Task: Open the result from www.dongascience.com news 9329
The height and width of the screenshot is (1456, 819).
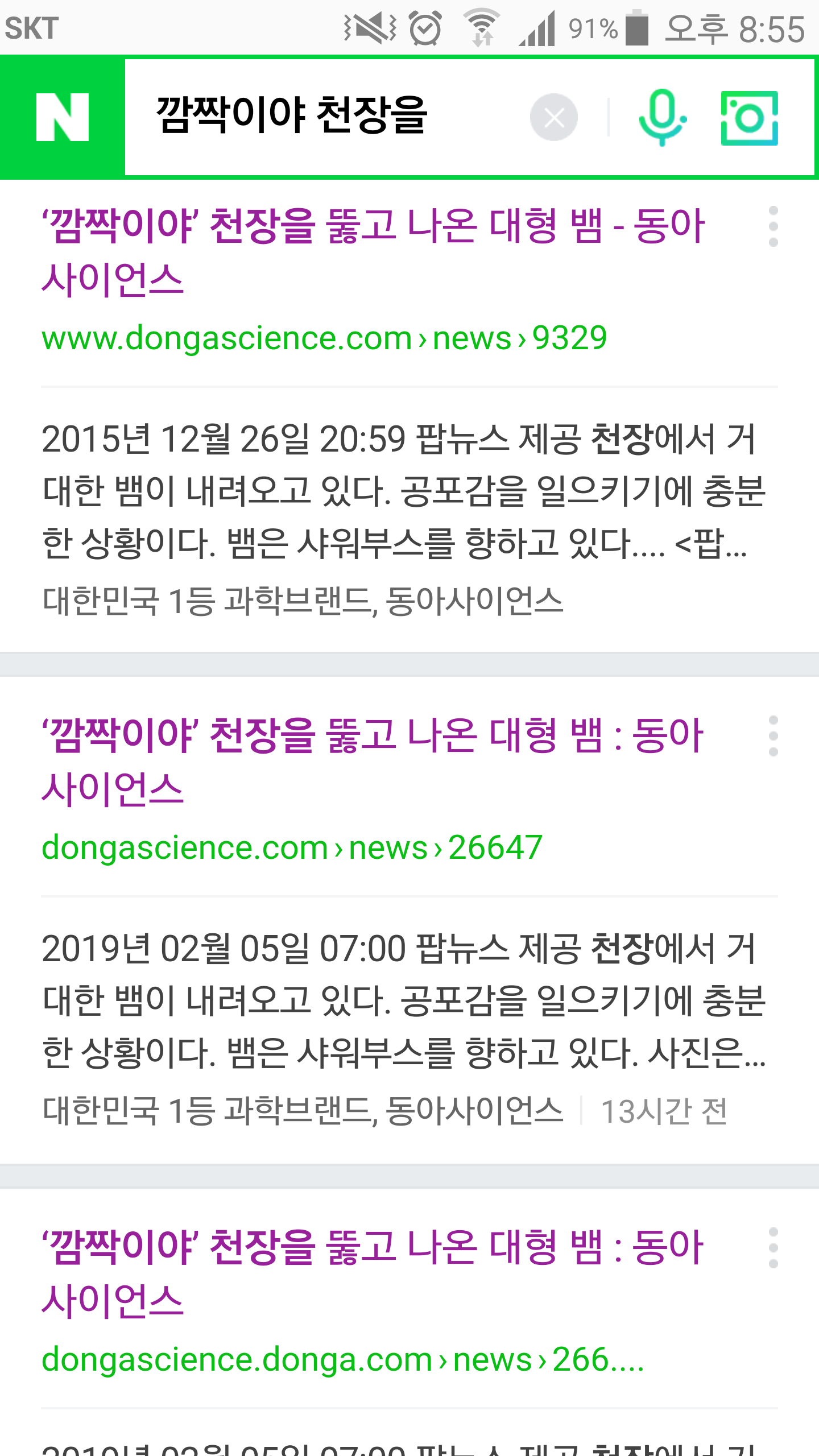Action: point(373,251)
